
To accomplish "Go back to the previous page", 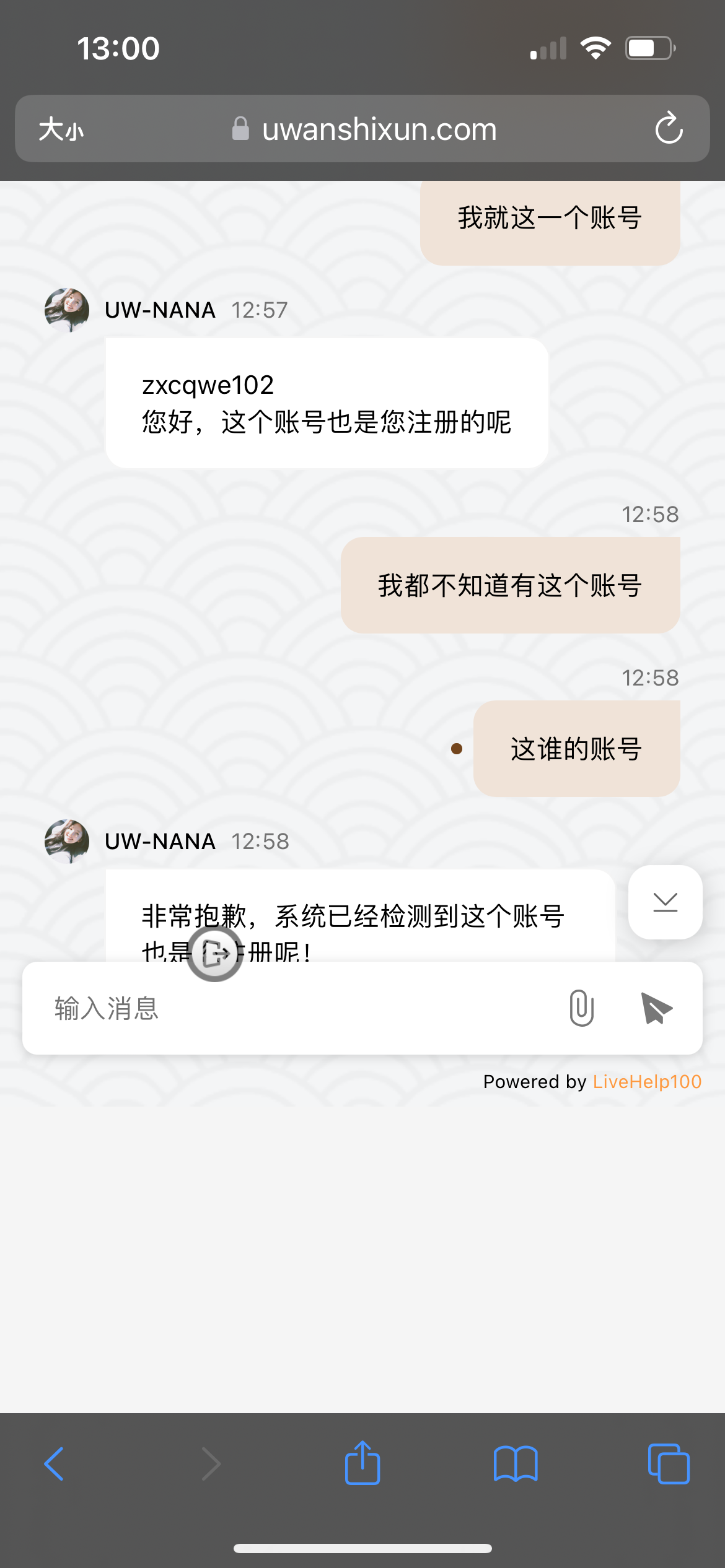I will (55, 1463).
